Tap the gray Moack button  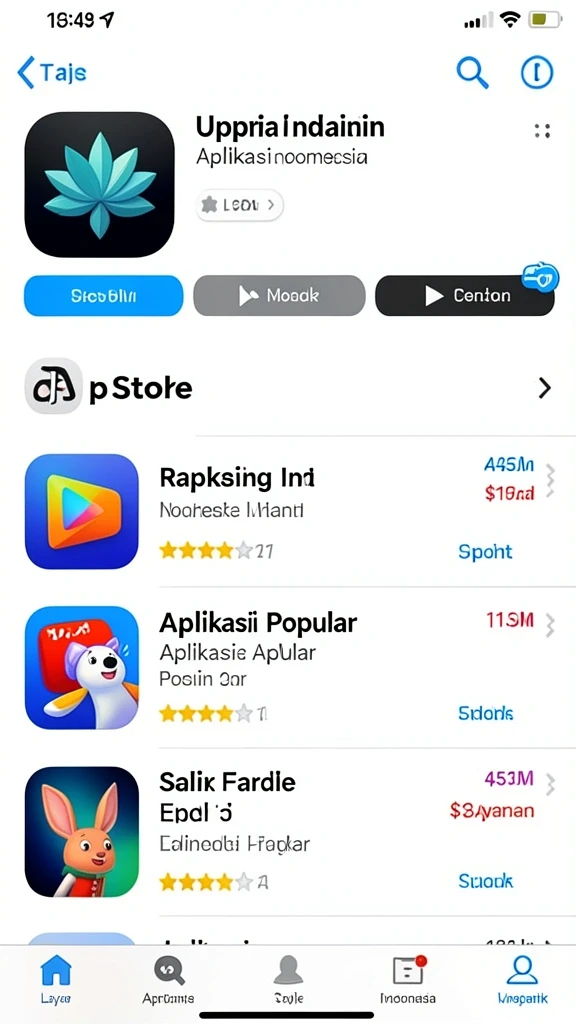(x=280, y=296)
